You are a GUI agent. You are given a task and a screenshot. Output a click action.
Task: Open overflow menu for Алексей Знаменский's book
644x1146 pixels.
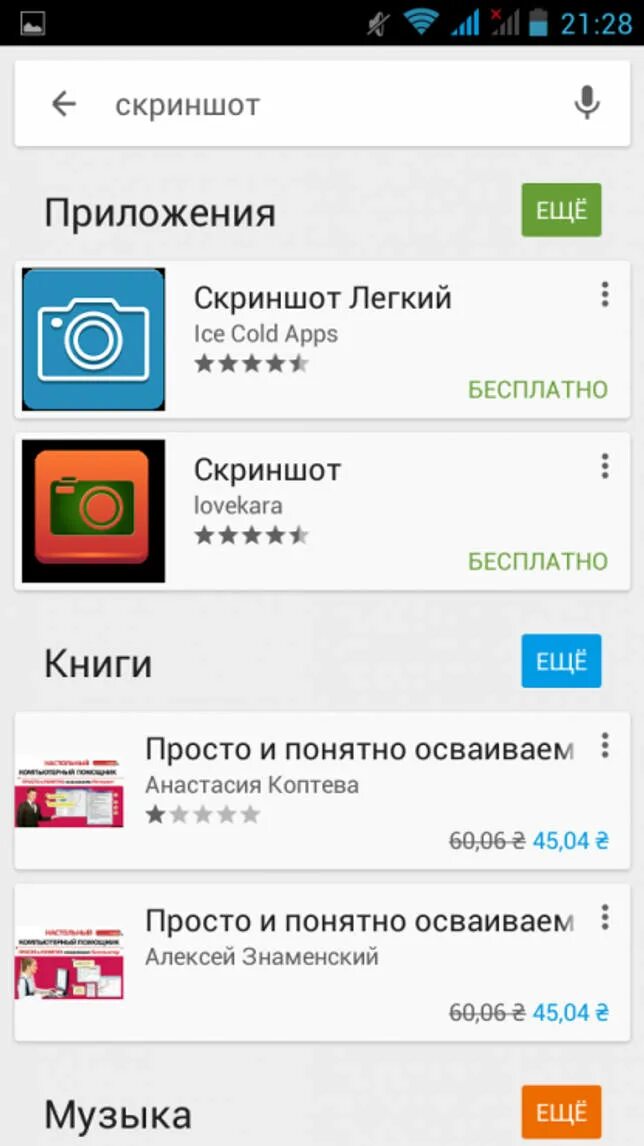[x=604, y=917]
